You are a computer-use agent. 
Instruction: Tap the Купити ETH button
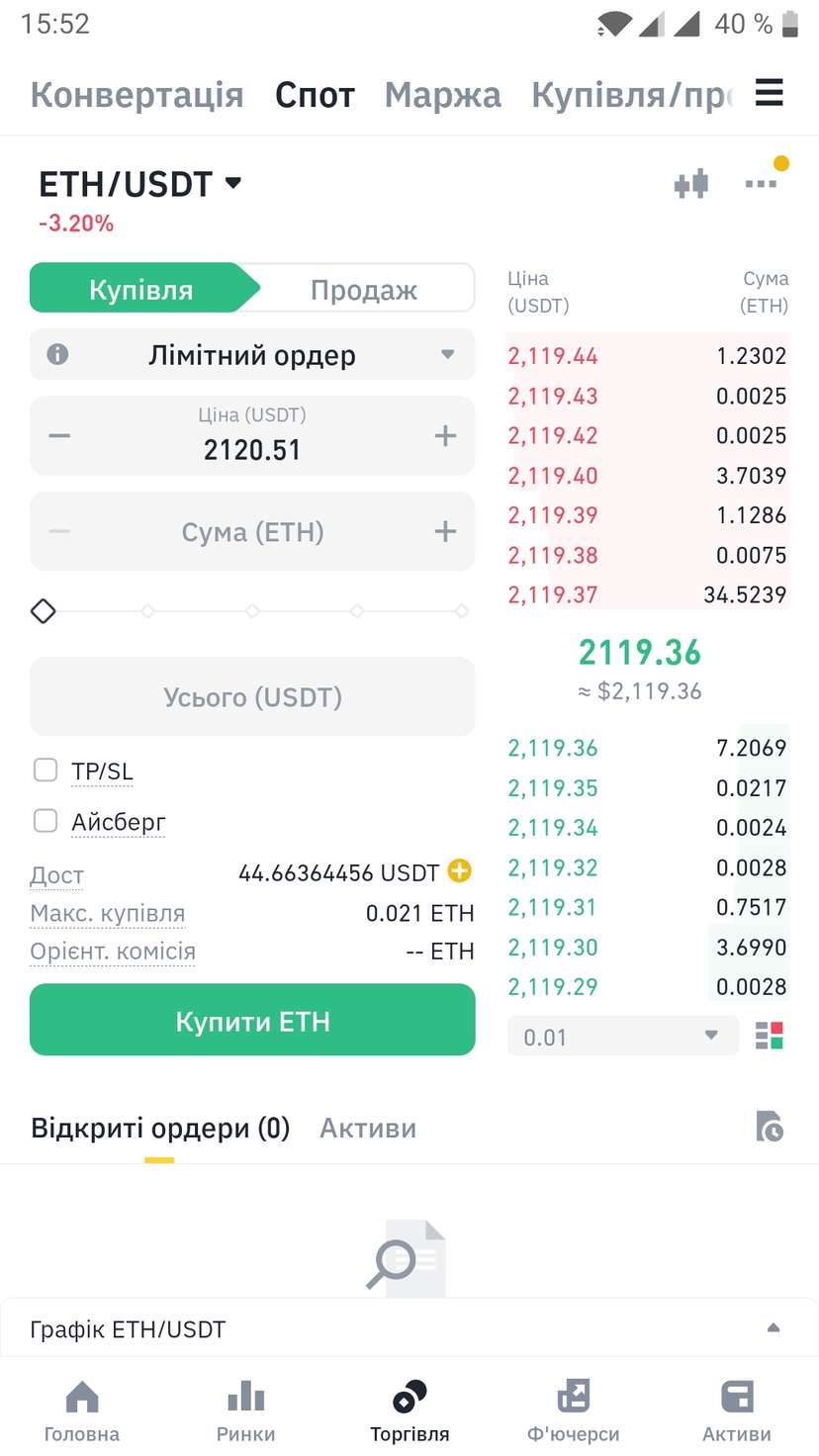(x=252, y=1020)
